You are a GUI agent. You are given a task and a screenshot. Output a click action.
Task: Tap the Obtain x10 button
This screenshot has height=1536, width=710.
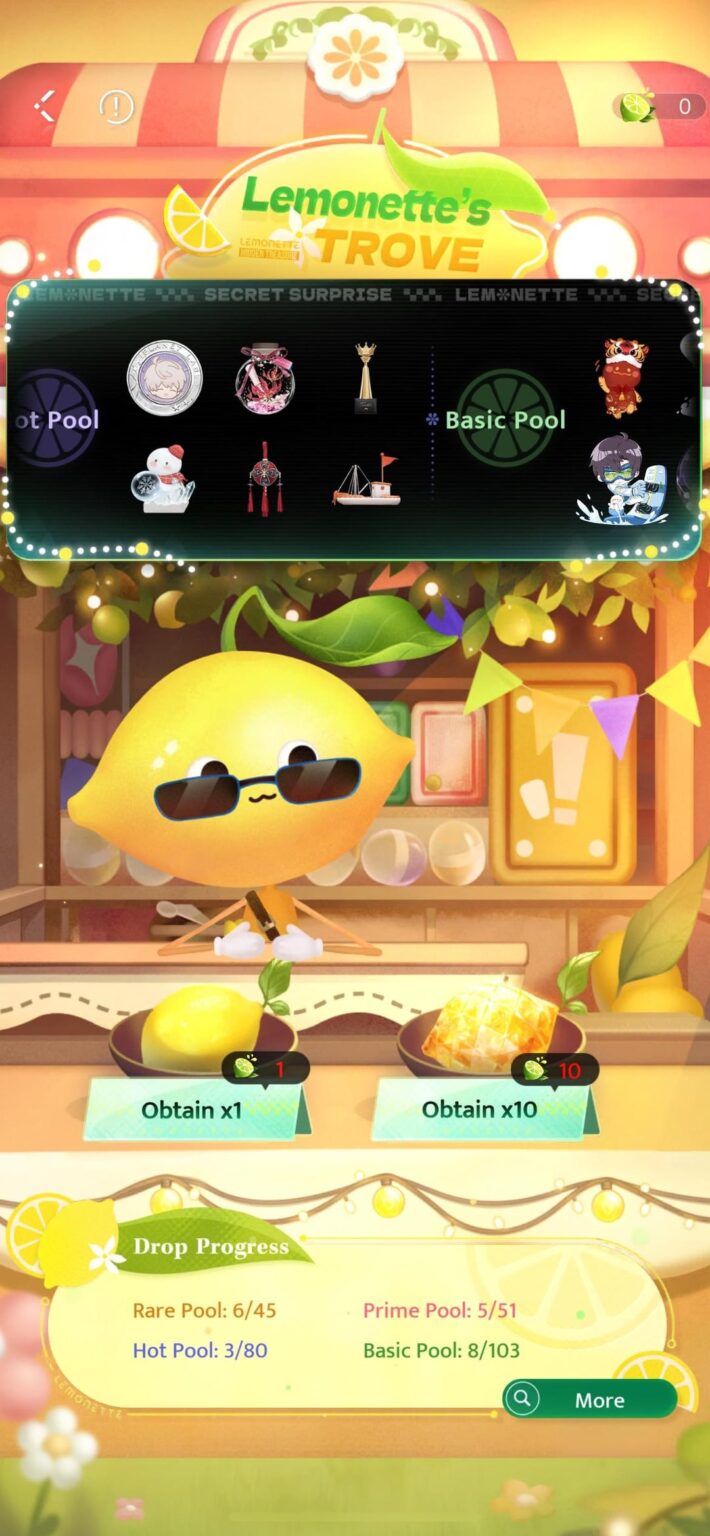click(x=481, y=1110)
